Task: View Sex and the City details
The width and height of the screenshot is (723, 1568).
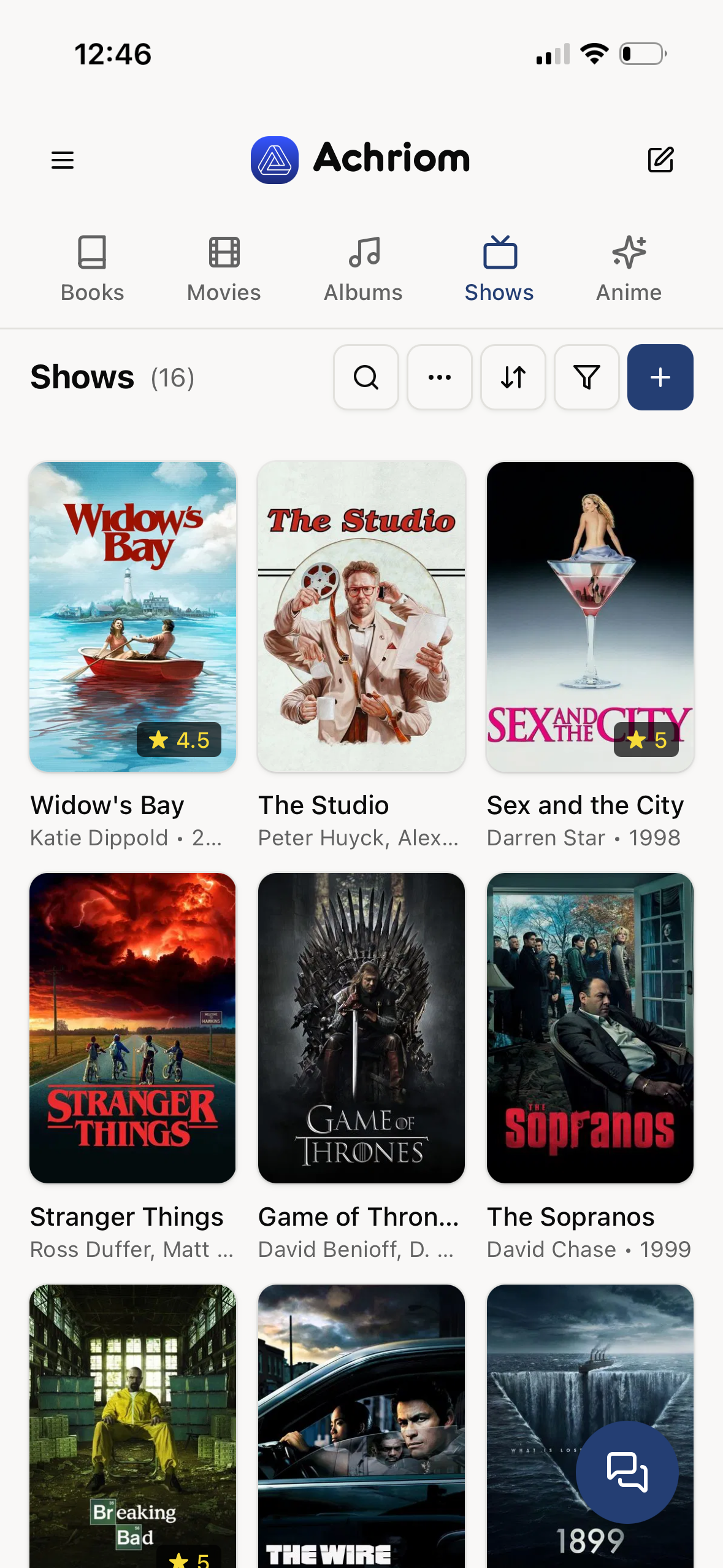Action: (x=590, y=655)
